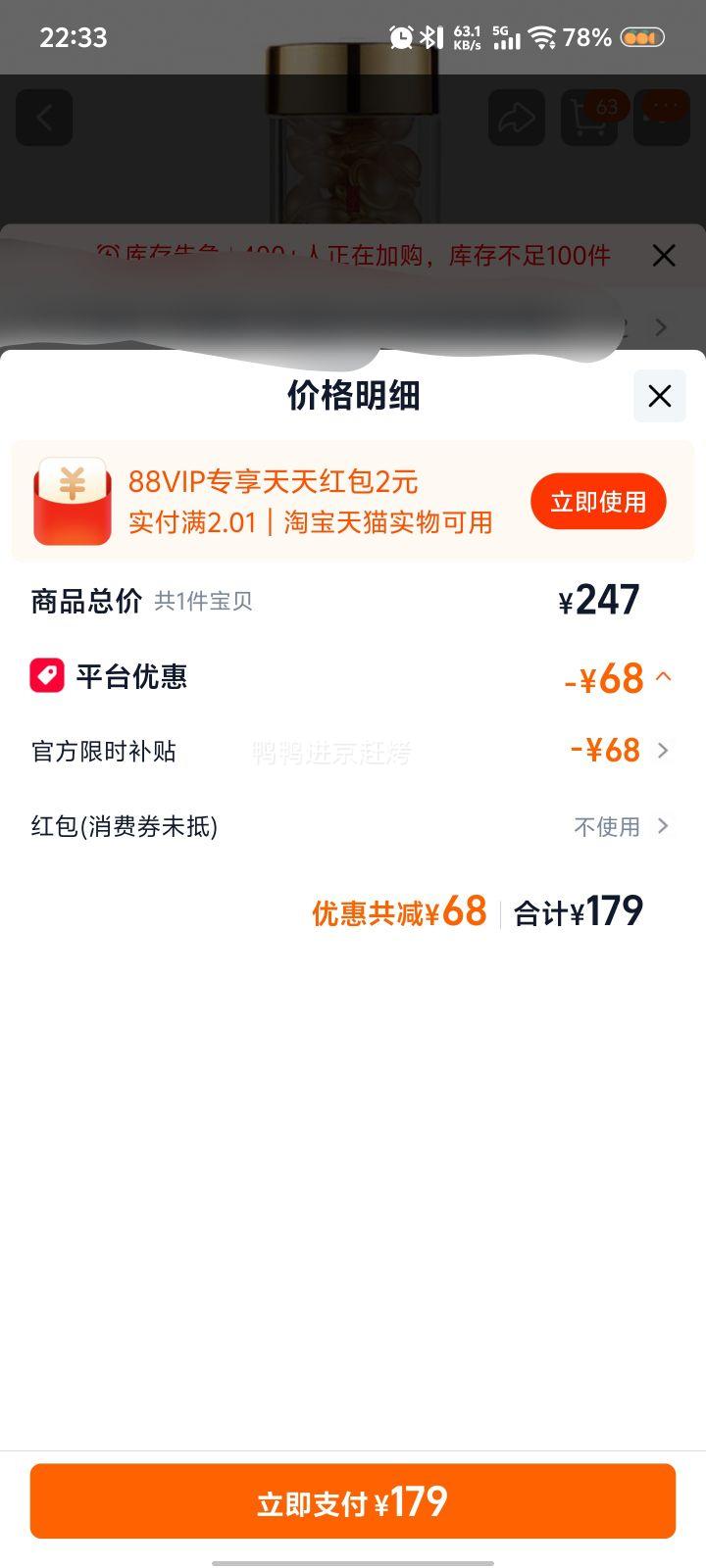Select the 不使用 red packet option
Viewport: 706px width, 1568px height.
(x=610, y=826)
